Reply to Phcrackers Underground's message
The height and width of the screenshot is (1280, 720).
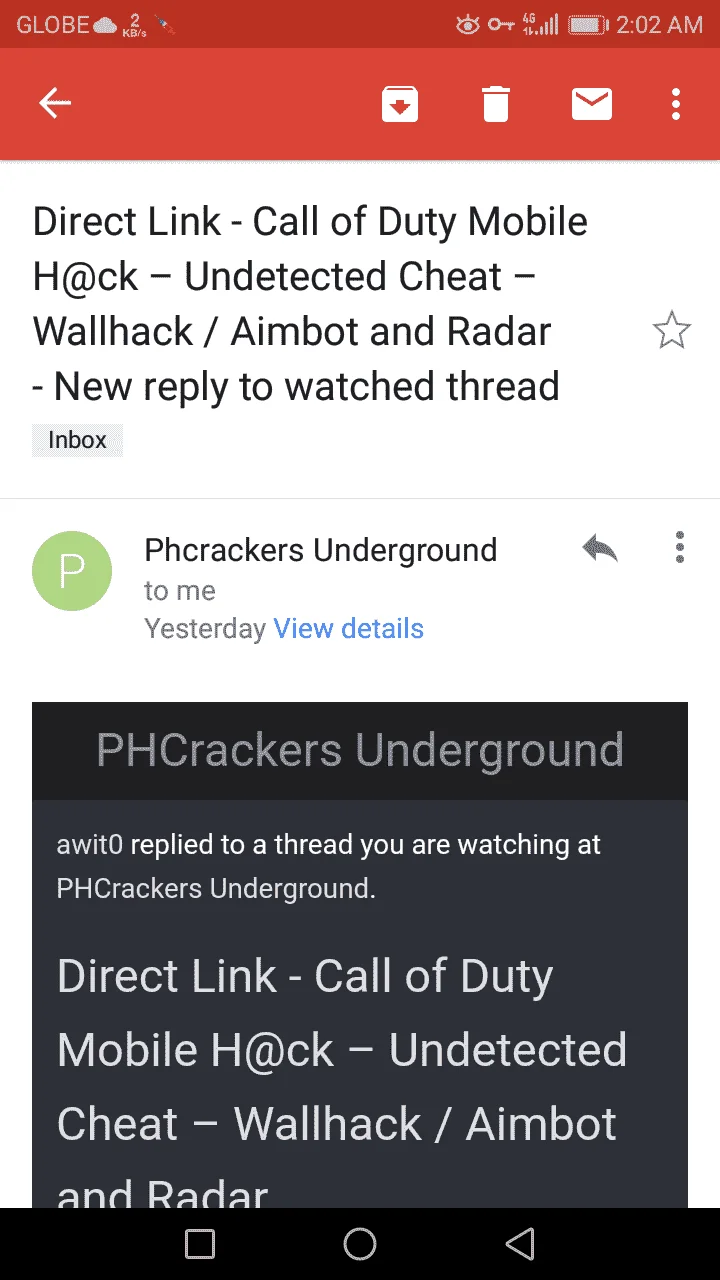pyautogui.click(x=599, y=548)
